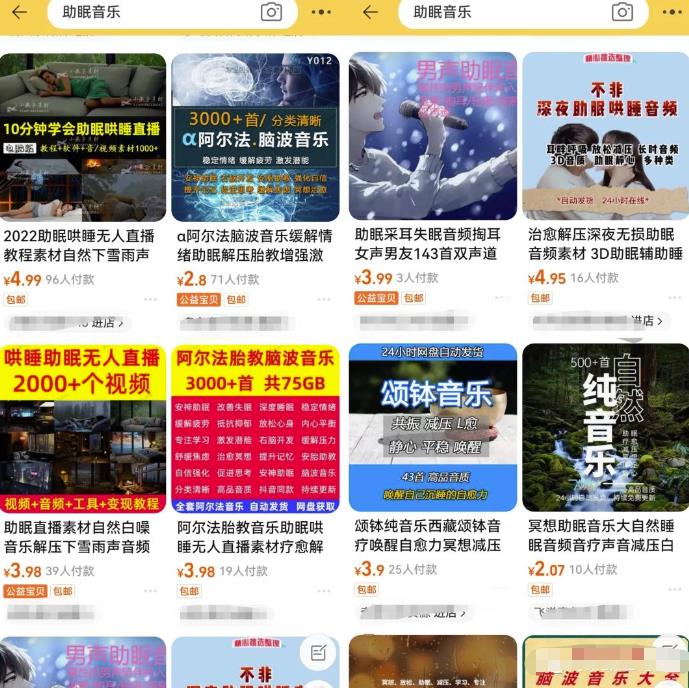Open the 治愈解压深夜无损助眠 ¥4.95 listing
The image size is (689, 688).
(605, 137)
